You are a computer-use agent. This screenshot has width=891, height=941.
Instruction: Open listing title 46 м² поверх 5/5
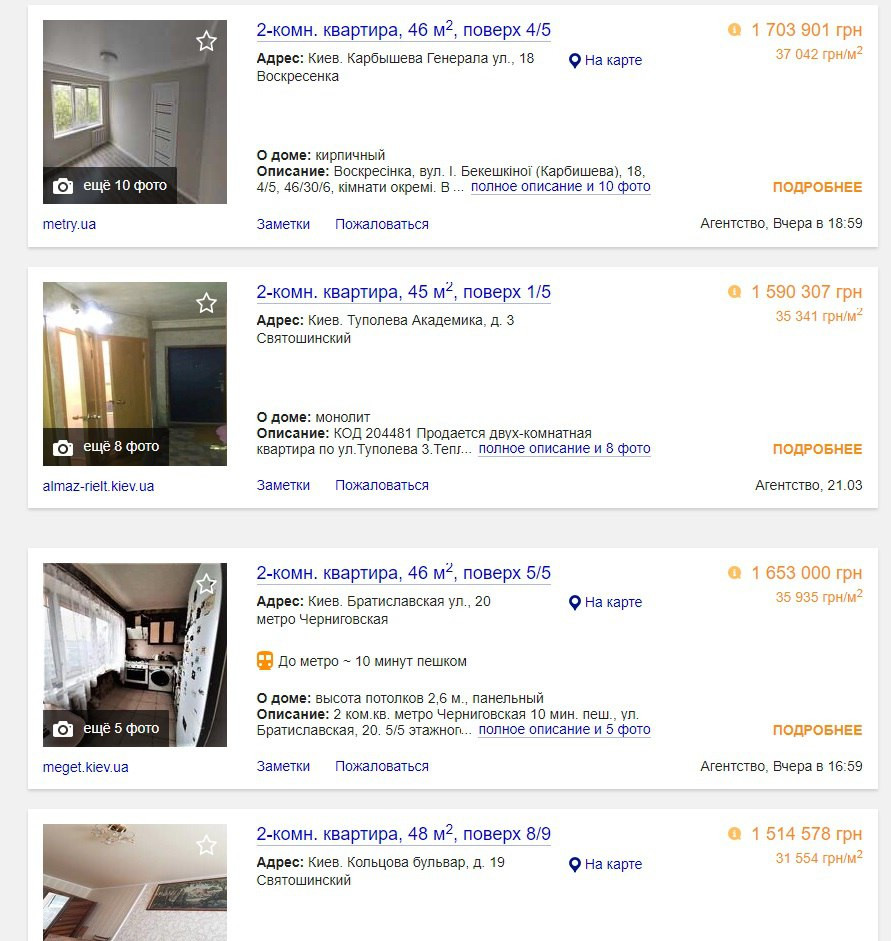tap(403, 573)
